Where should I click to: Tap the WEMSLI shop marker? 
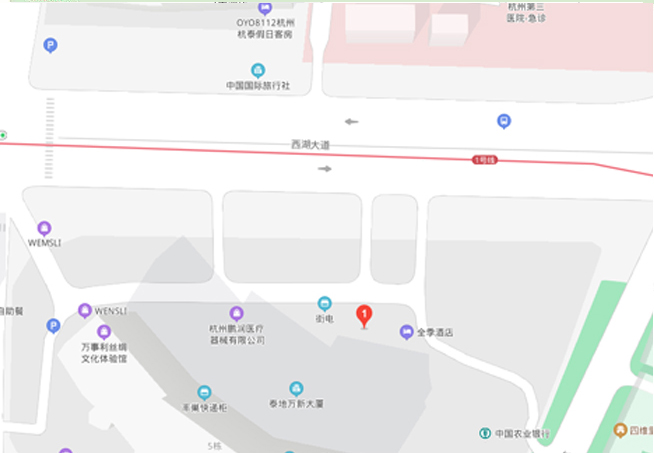coord(44,228)
